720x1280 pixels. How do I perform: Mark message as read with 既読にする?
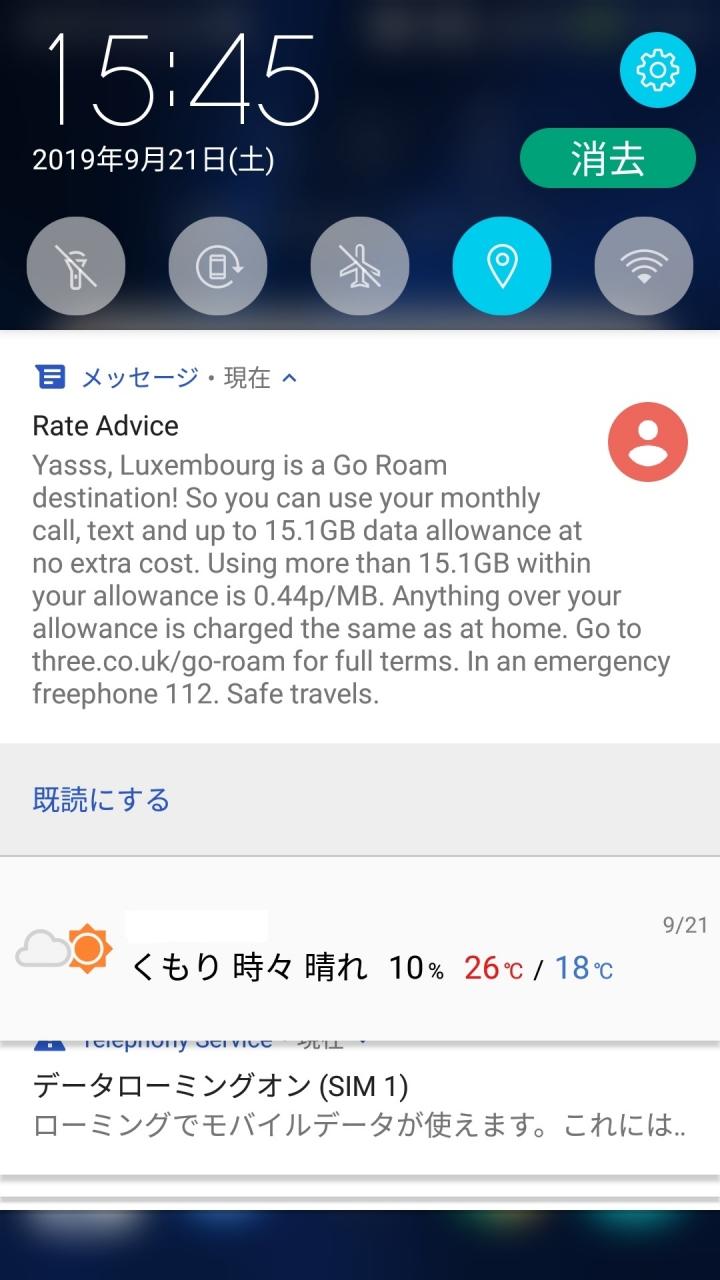tap(101, 799)
